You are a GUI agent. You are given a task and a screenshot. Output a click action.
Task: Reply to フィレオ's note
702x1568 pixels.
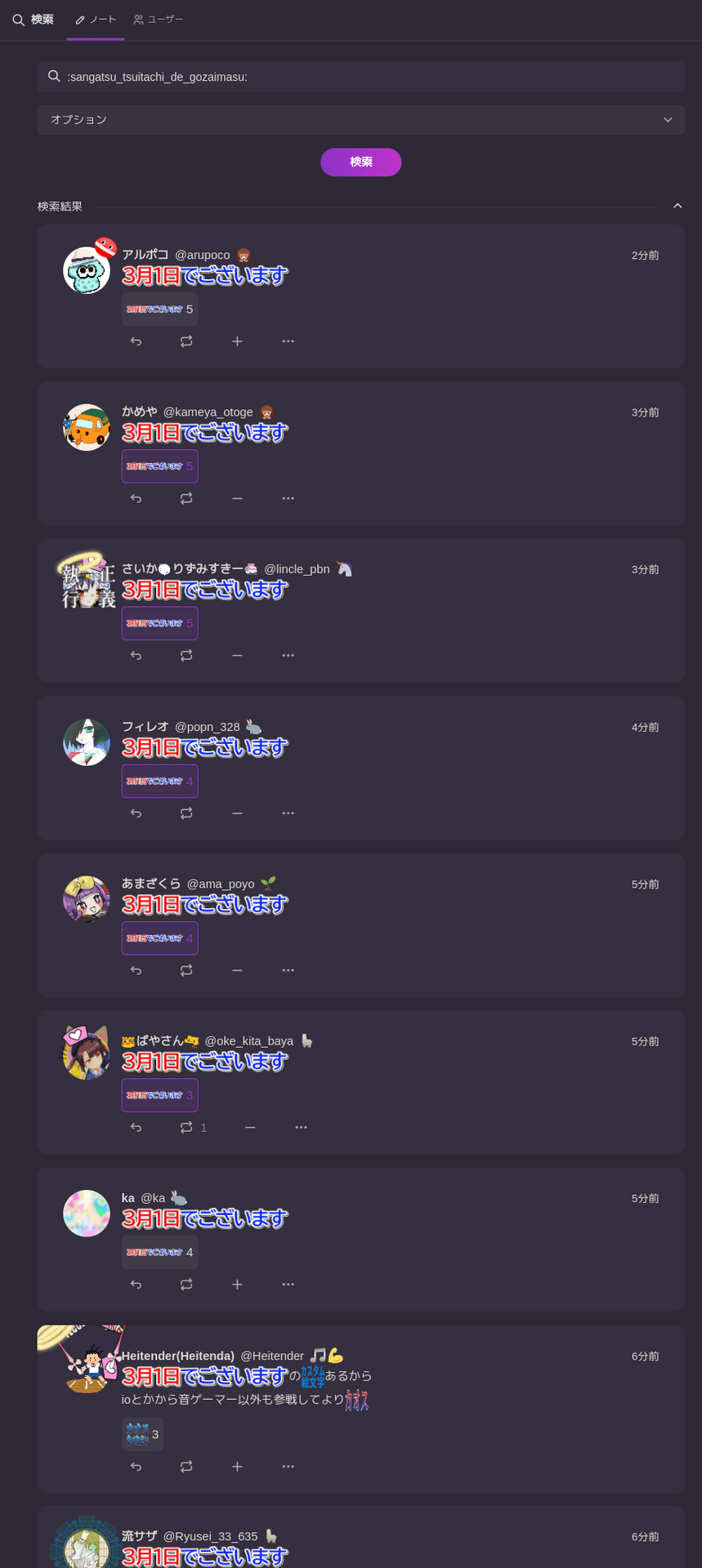[136, 813]
